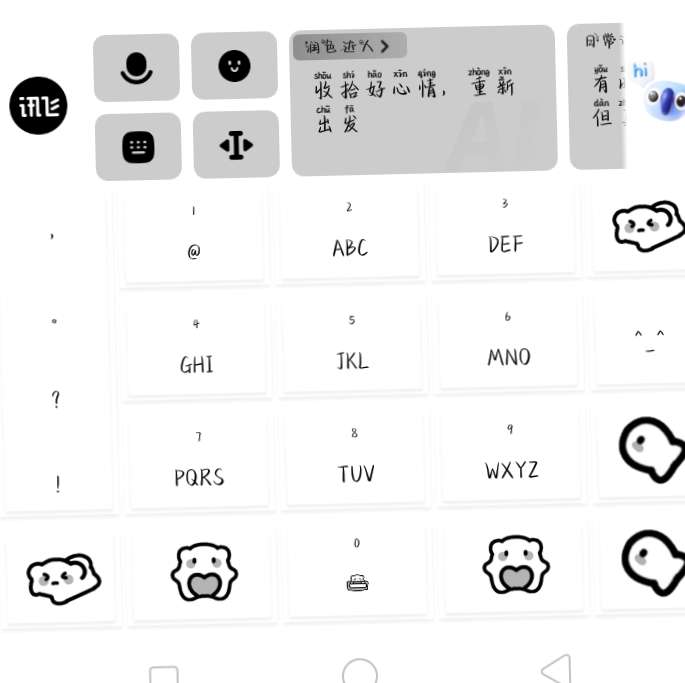The width and height of the screenshot is (685, 683).
Task: Open the cursor movement tool
Action: (236, 145)
